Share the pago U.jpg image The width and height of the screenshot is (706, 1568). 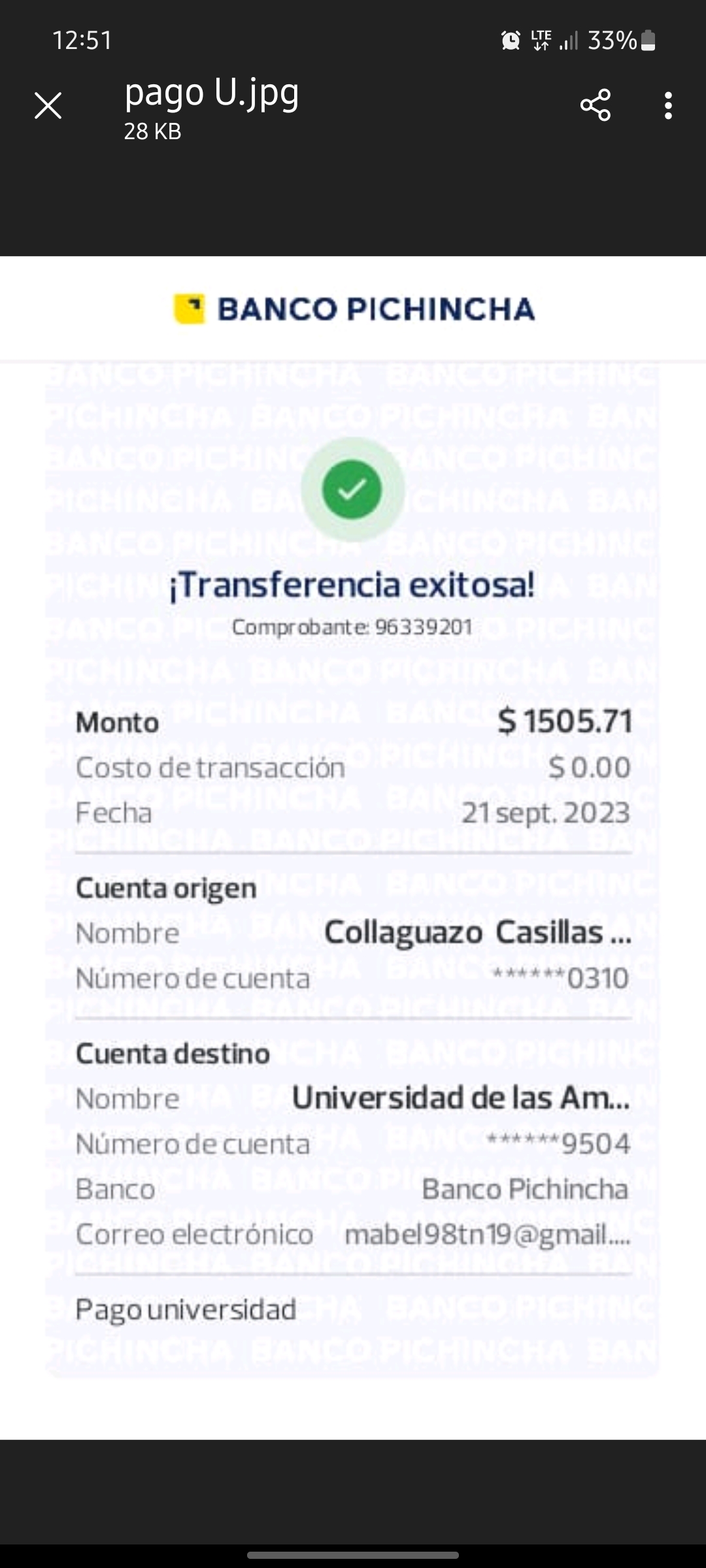click(595, 105)
